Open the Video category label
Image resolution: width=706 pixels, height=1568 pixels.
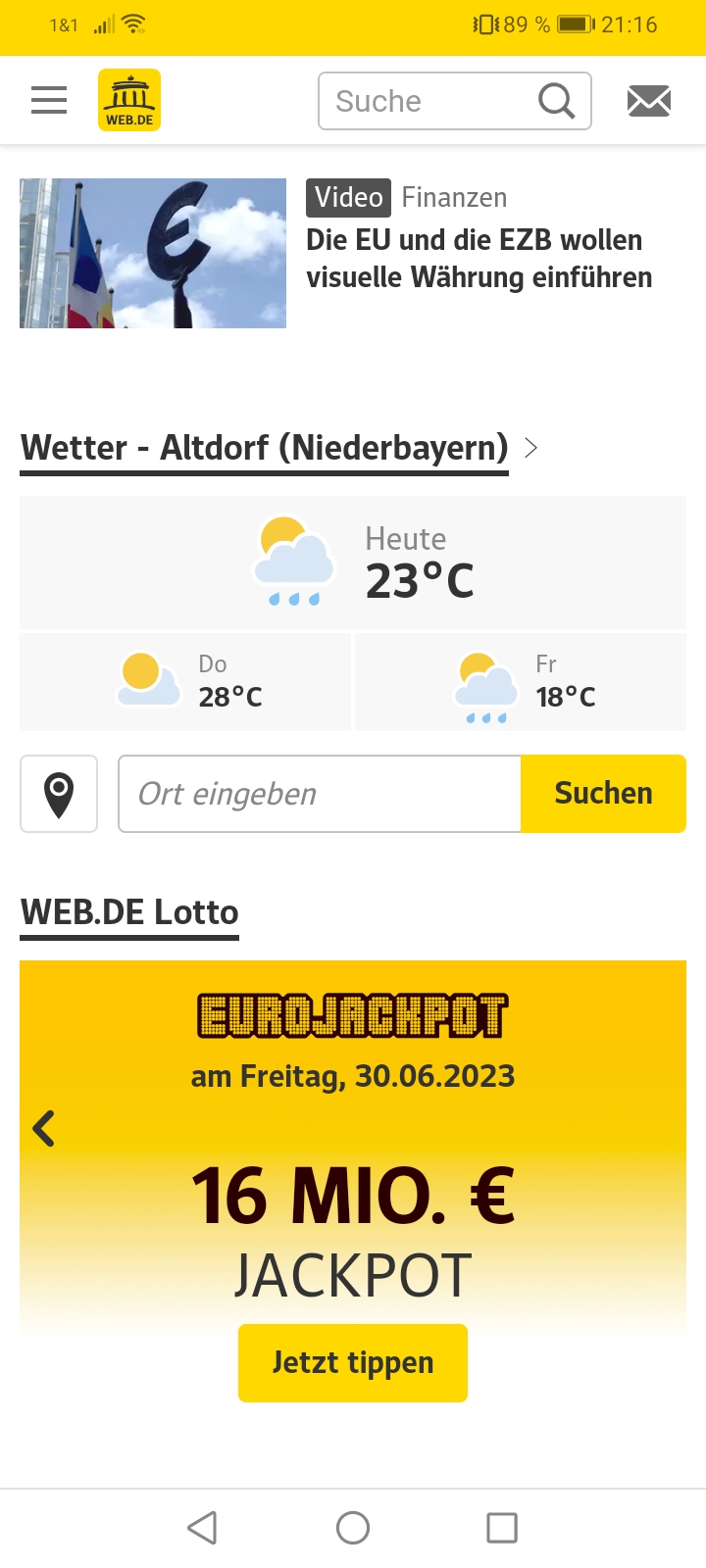click(x=348, y=197)
